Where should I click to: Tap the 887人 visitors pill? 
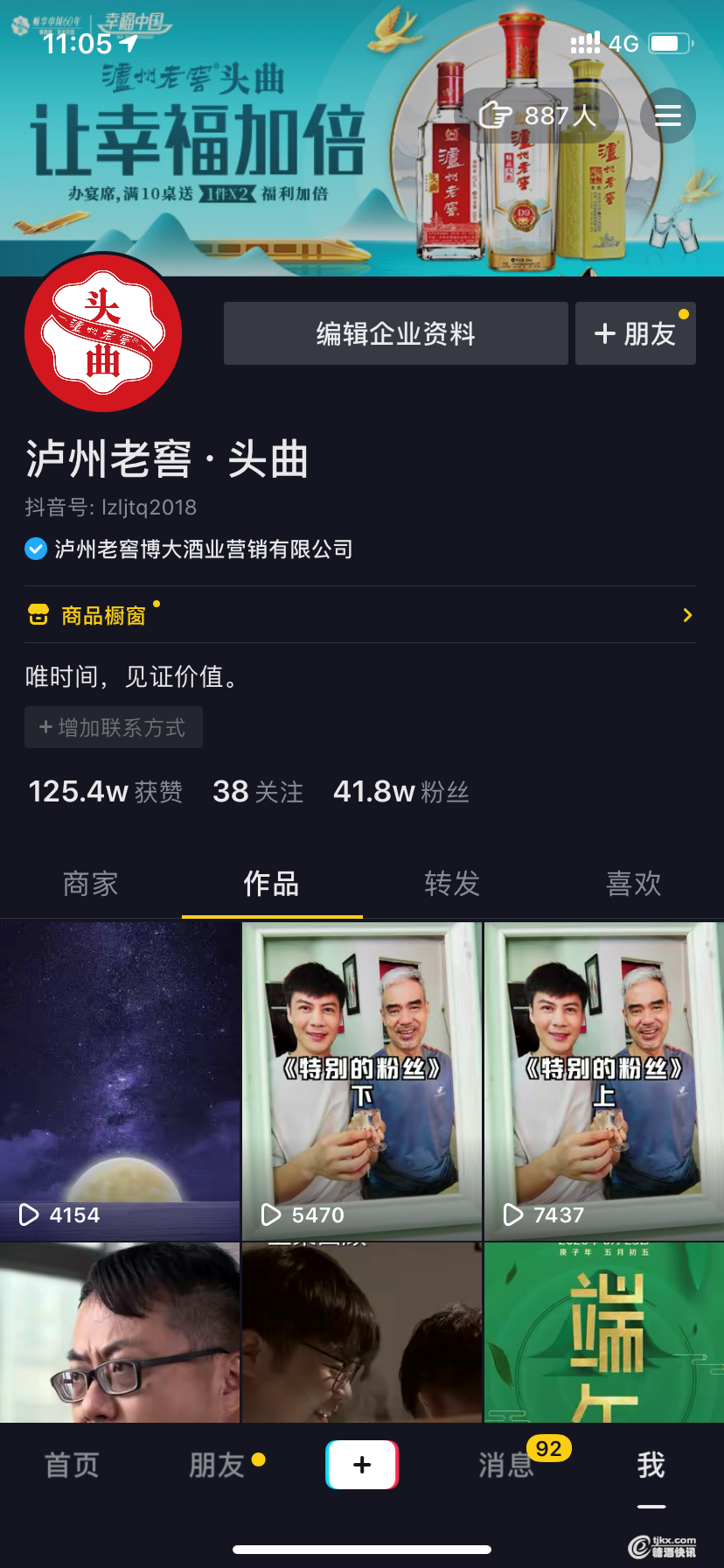[x=539, y=115]
